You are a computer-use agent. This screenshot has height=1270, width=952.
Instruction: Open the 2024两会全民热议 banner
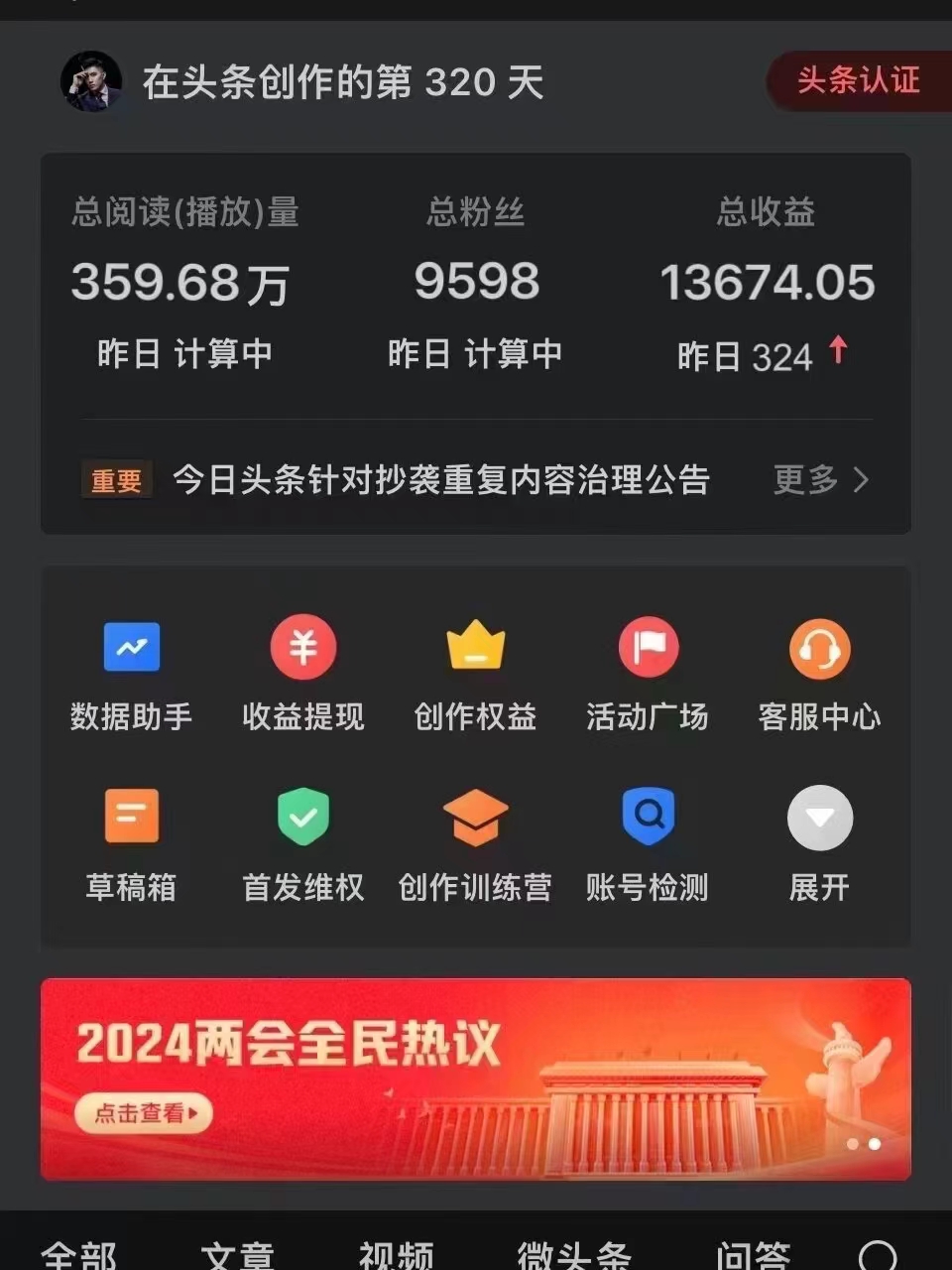(476, 1079)
